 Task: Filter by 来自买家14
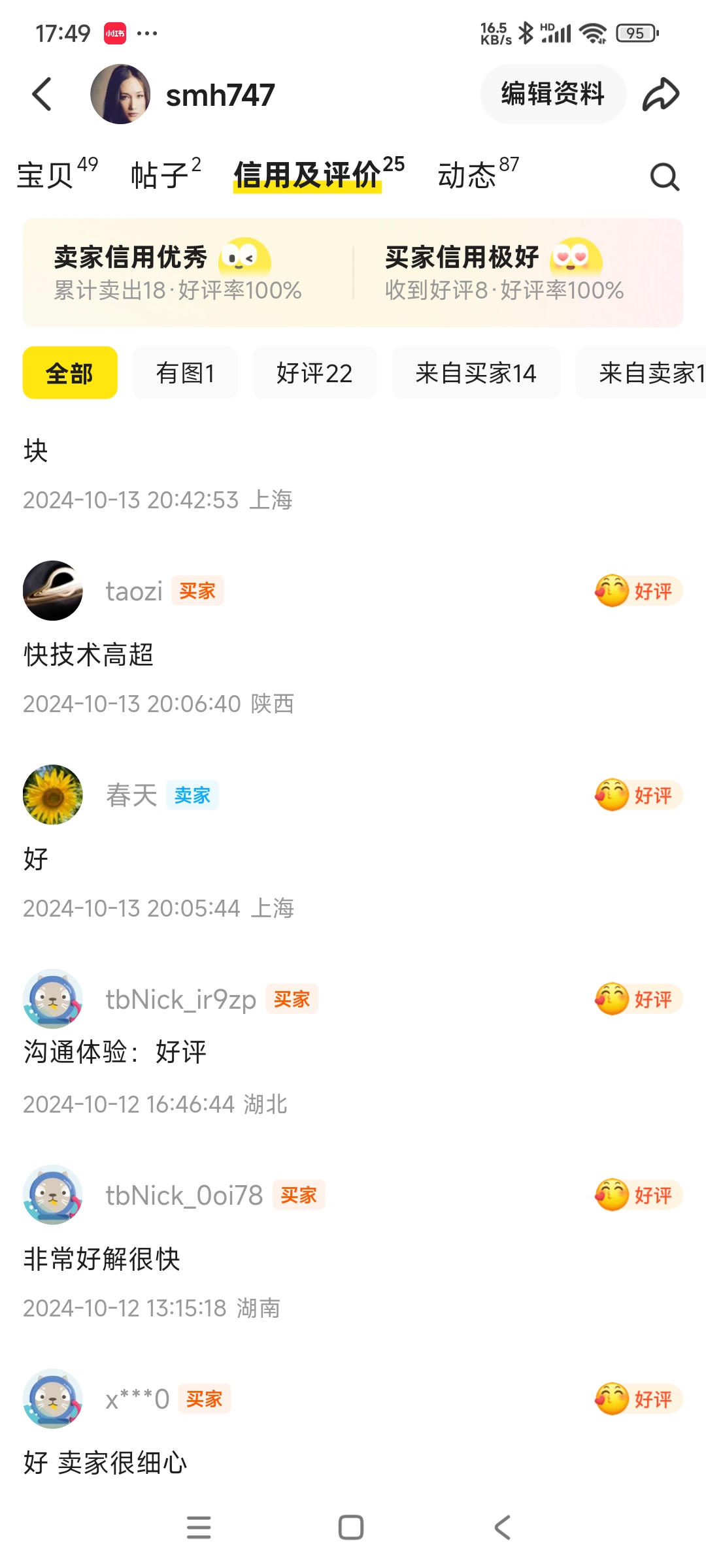pyautogui.click(x=476, y=373)
